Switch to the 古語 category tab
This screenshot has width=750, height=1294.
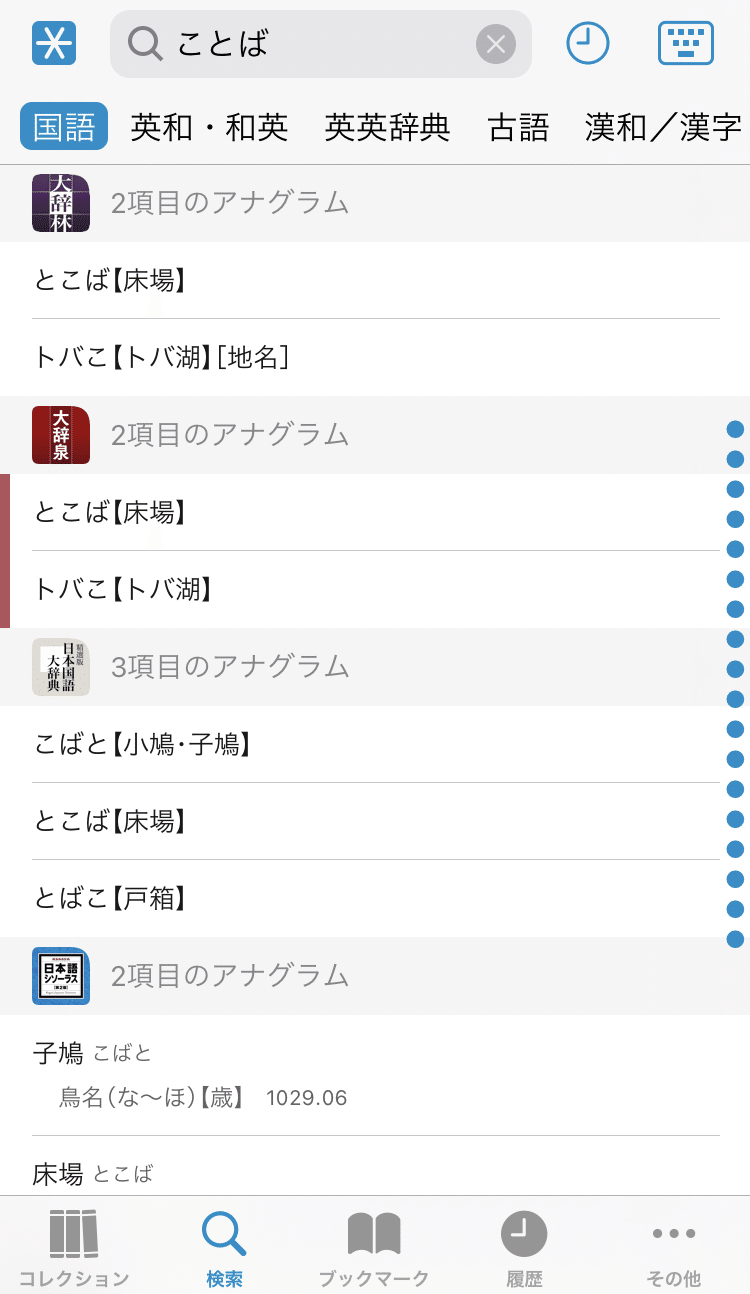coord(518,127)
